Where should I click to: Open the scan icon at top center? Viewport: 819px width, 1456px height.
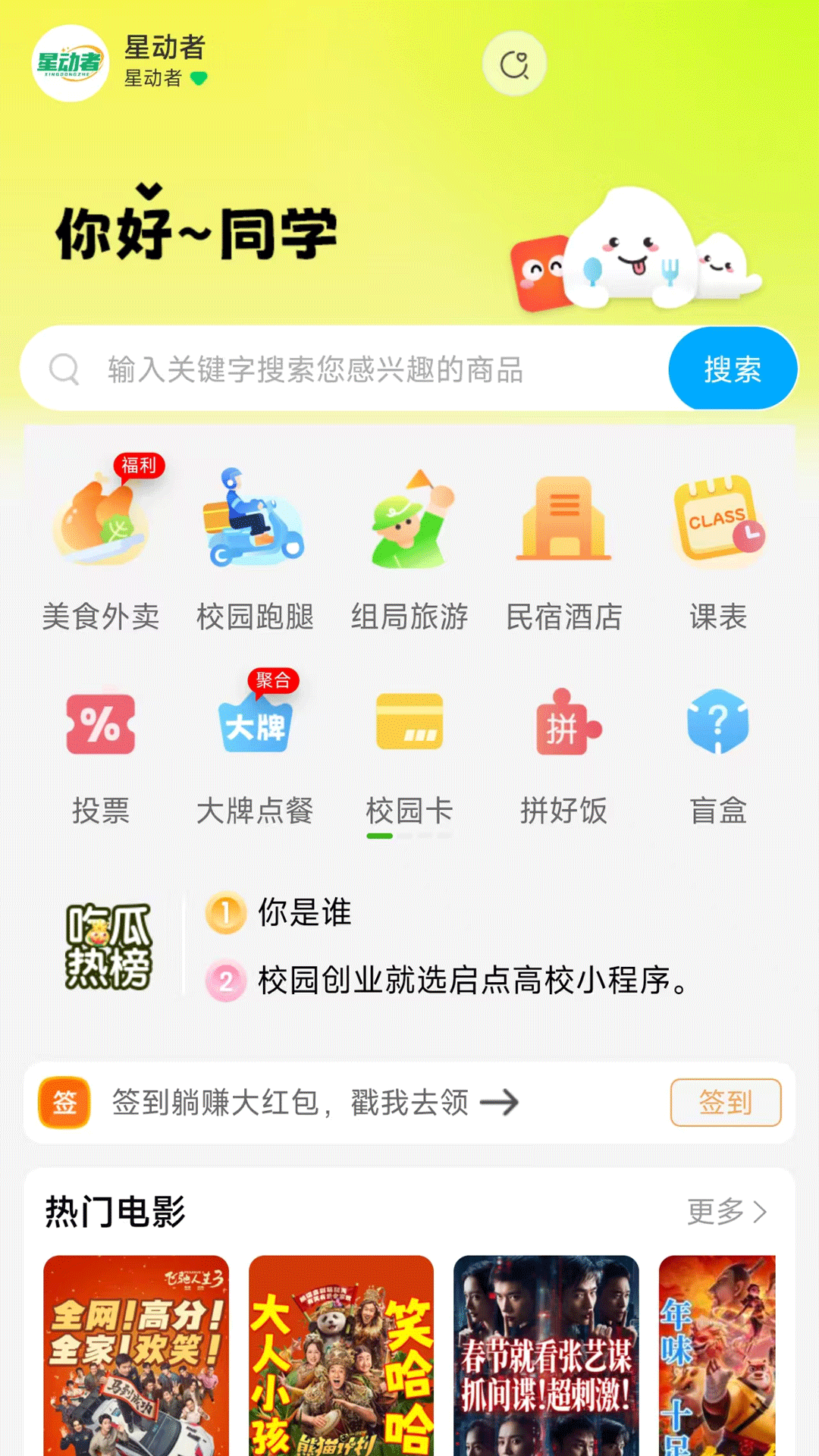(515, 64)
